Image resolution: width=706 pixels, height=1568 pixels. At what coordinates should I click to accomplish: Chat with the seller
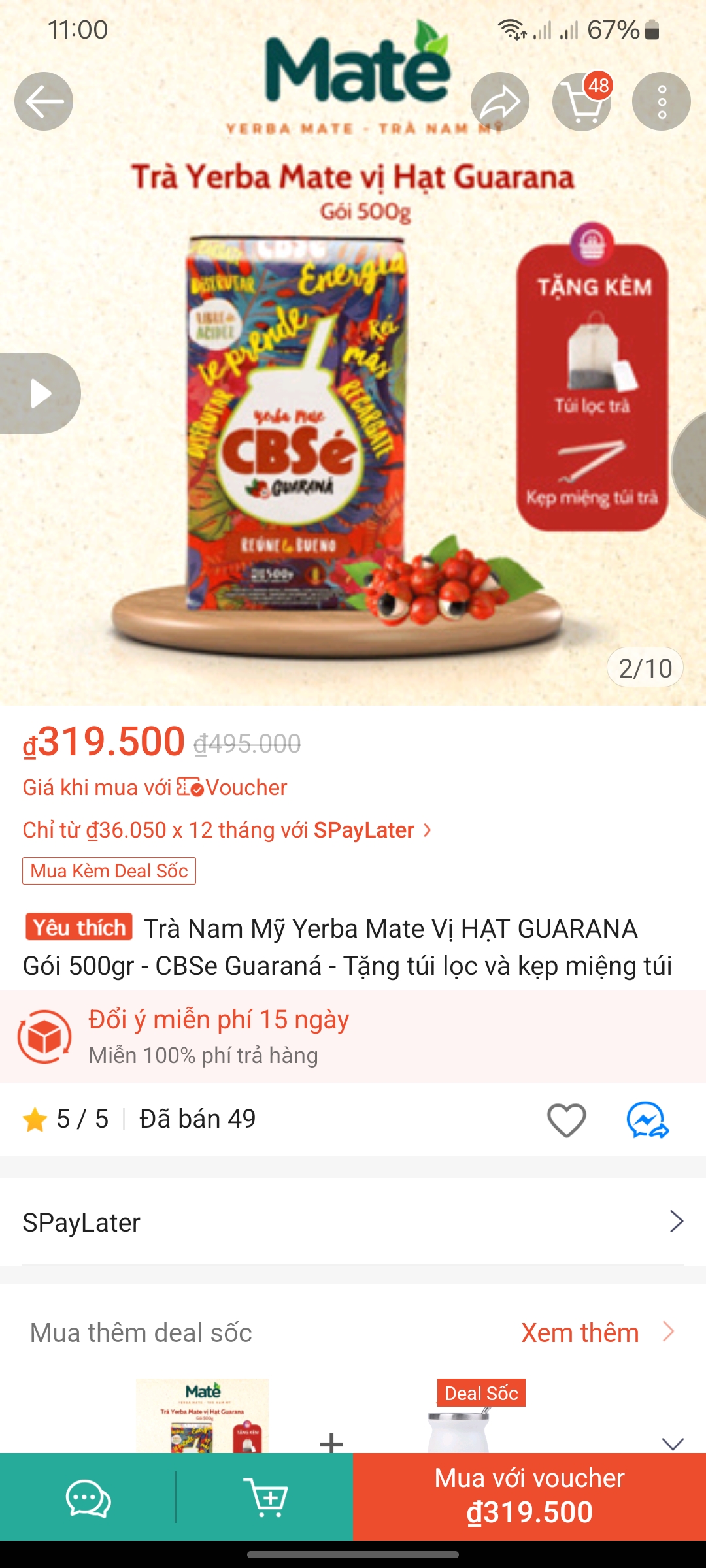[88, 1497]
